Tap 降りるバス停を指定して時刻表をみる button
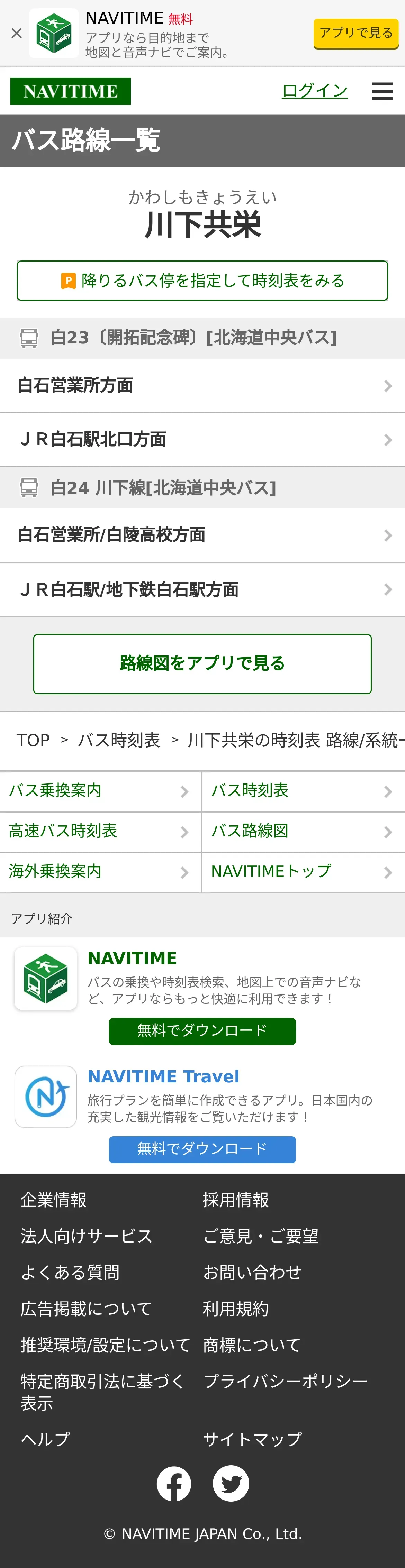 coord(202,281)
